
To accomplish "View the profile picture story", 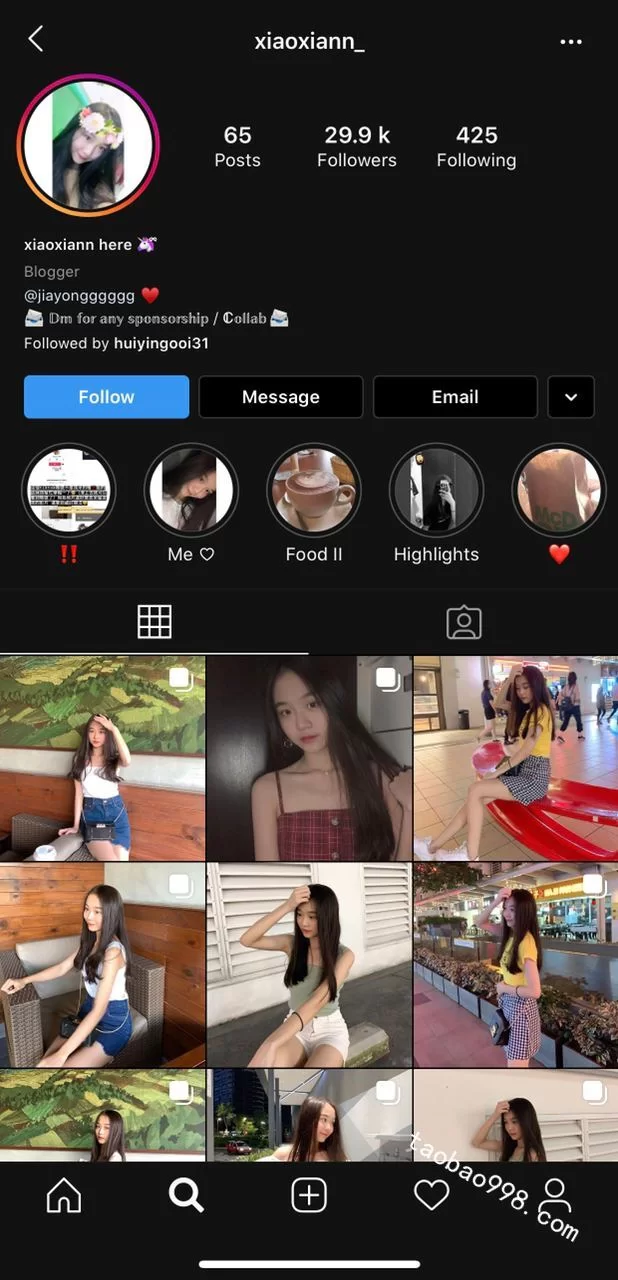I will point(88,145).
